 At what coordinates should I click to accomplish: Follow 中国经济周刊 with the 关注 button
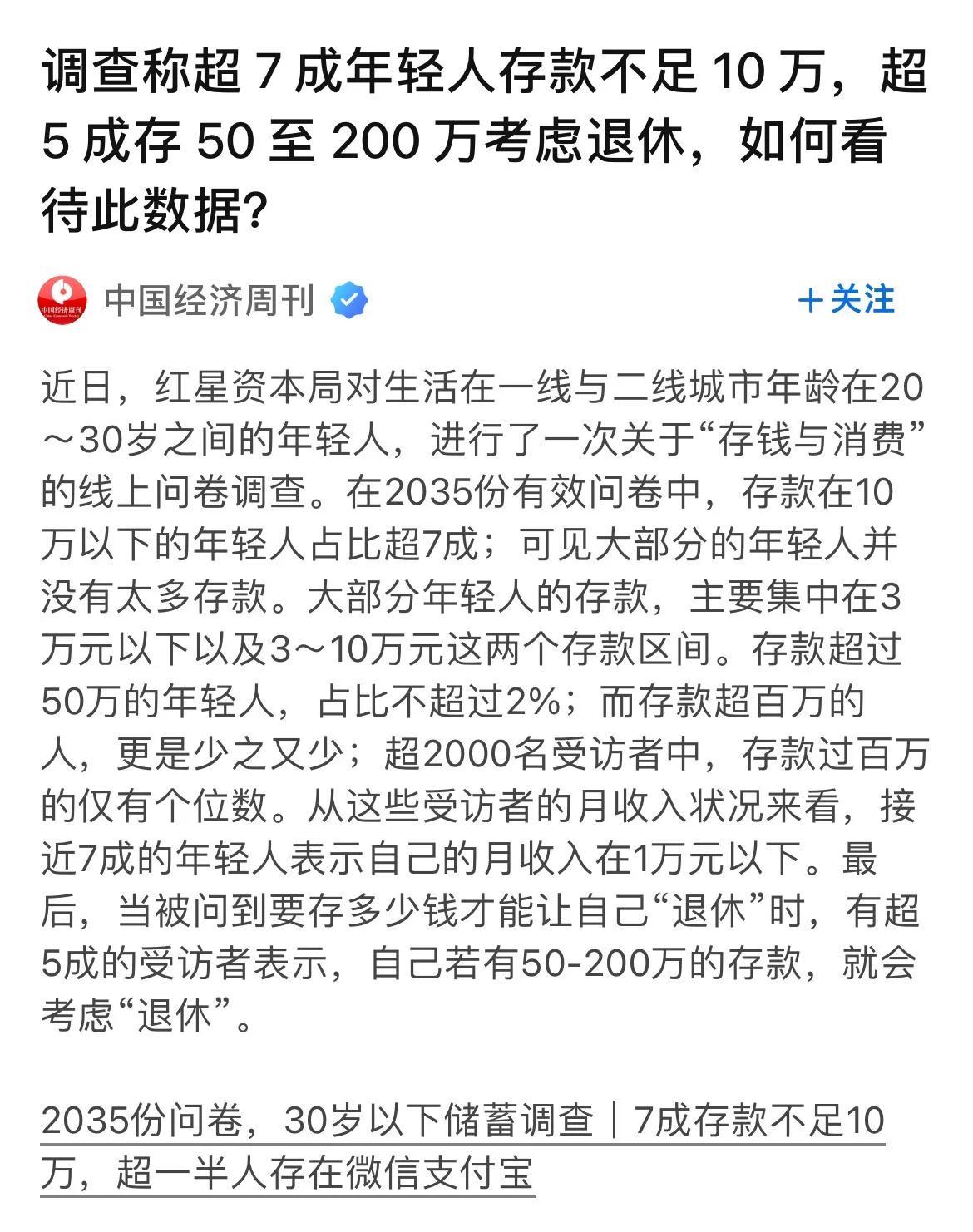(x=846, y=300)
